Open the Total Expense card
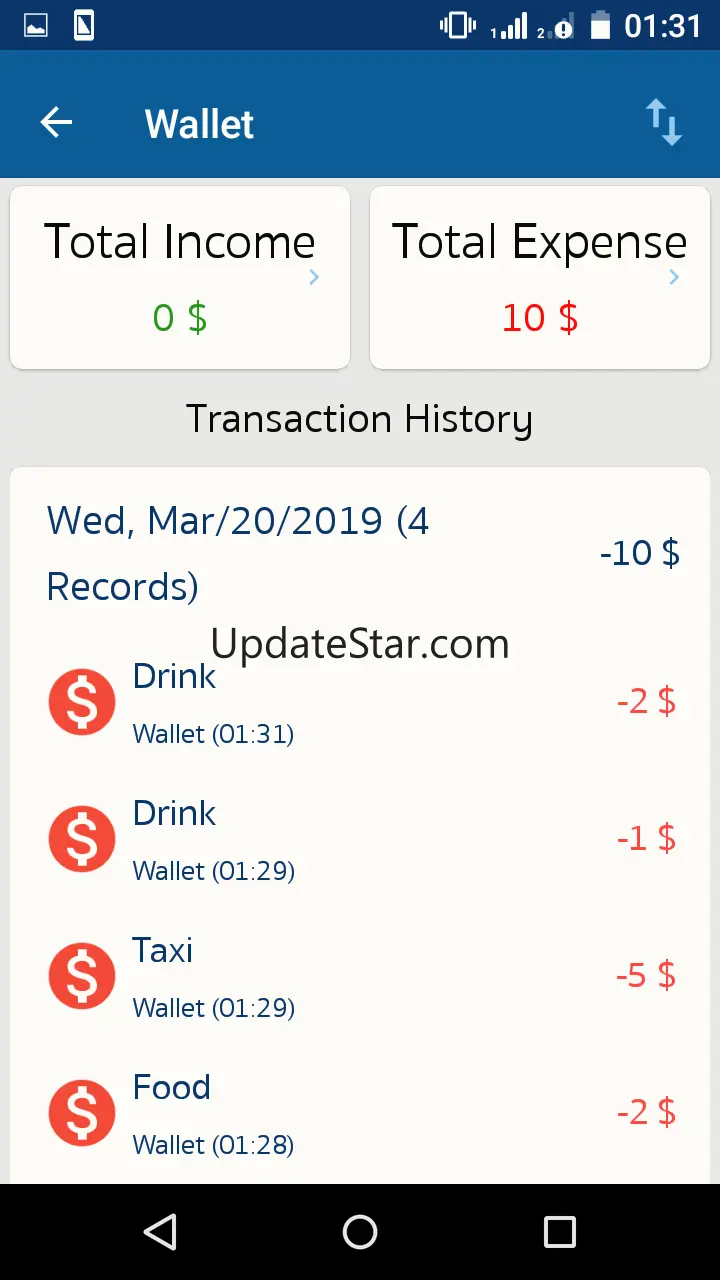This screenshot has height=1280, width=720. pyautogui.click(x=540, y=277)
